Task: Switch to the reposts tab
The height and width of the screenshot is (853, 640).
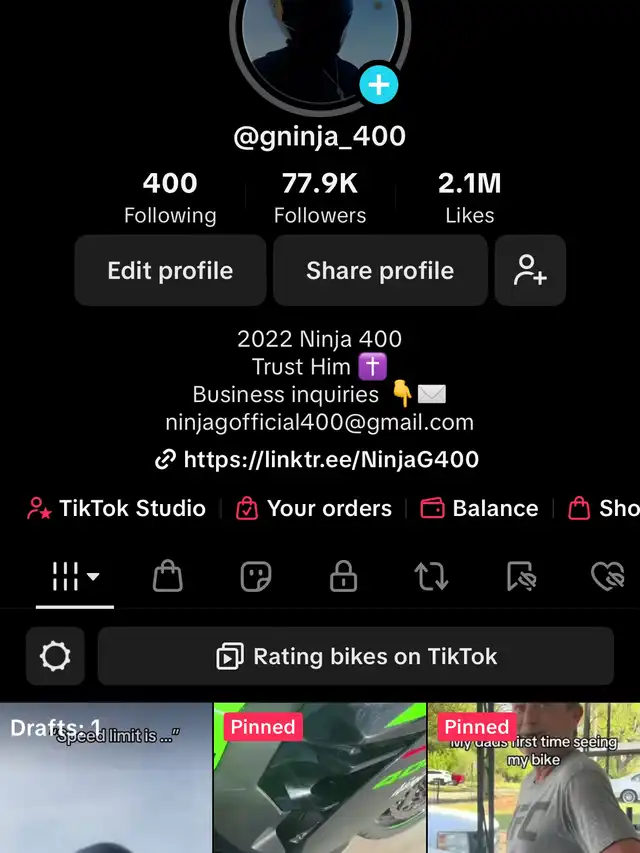Action: (x=431, y=577)
